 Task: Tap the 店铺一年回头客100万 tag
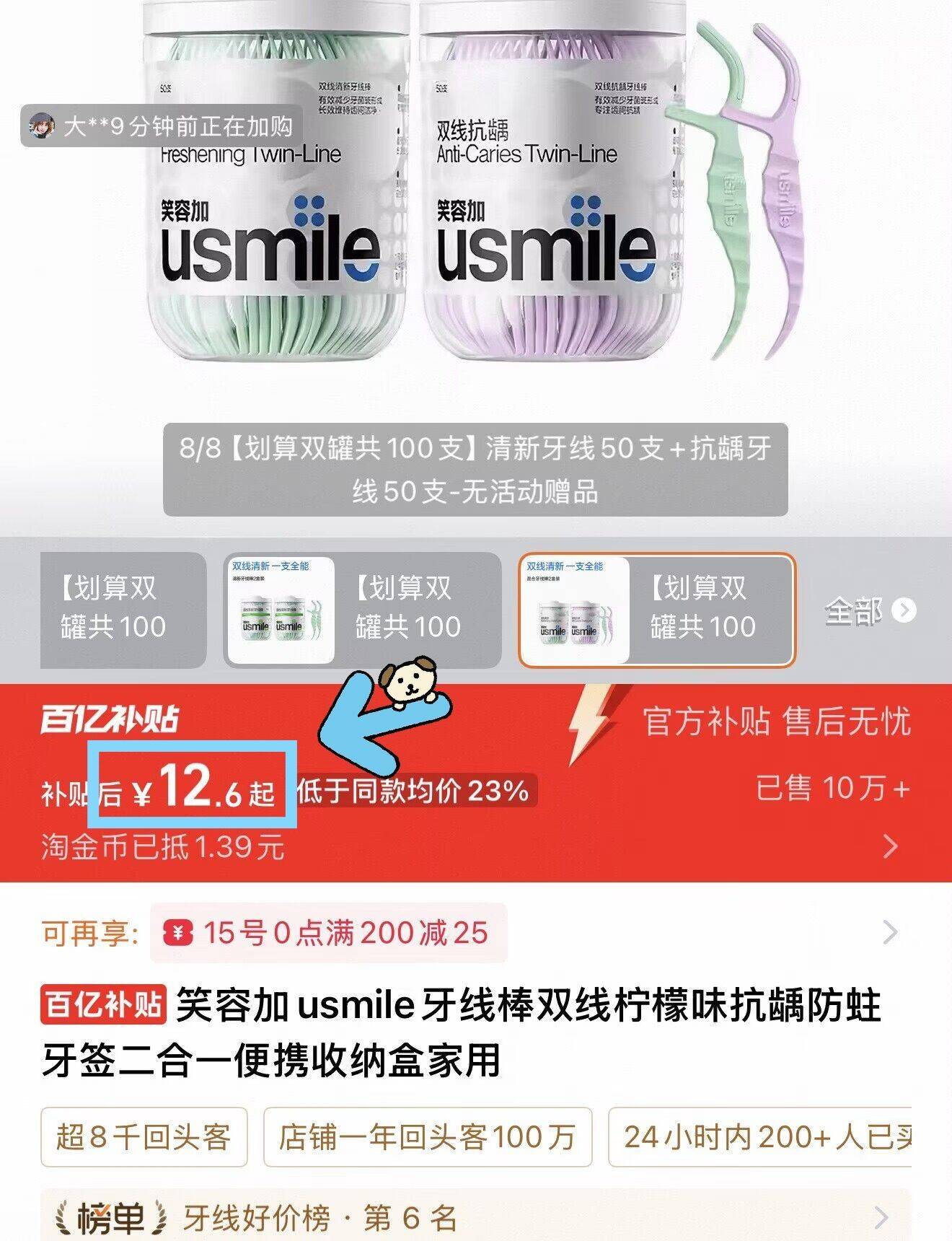click(x=428, y=1137)
